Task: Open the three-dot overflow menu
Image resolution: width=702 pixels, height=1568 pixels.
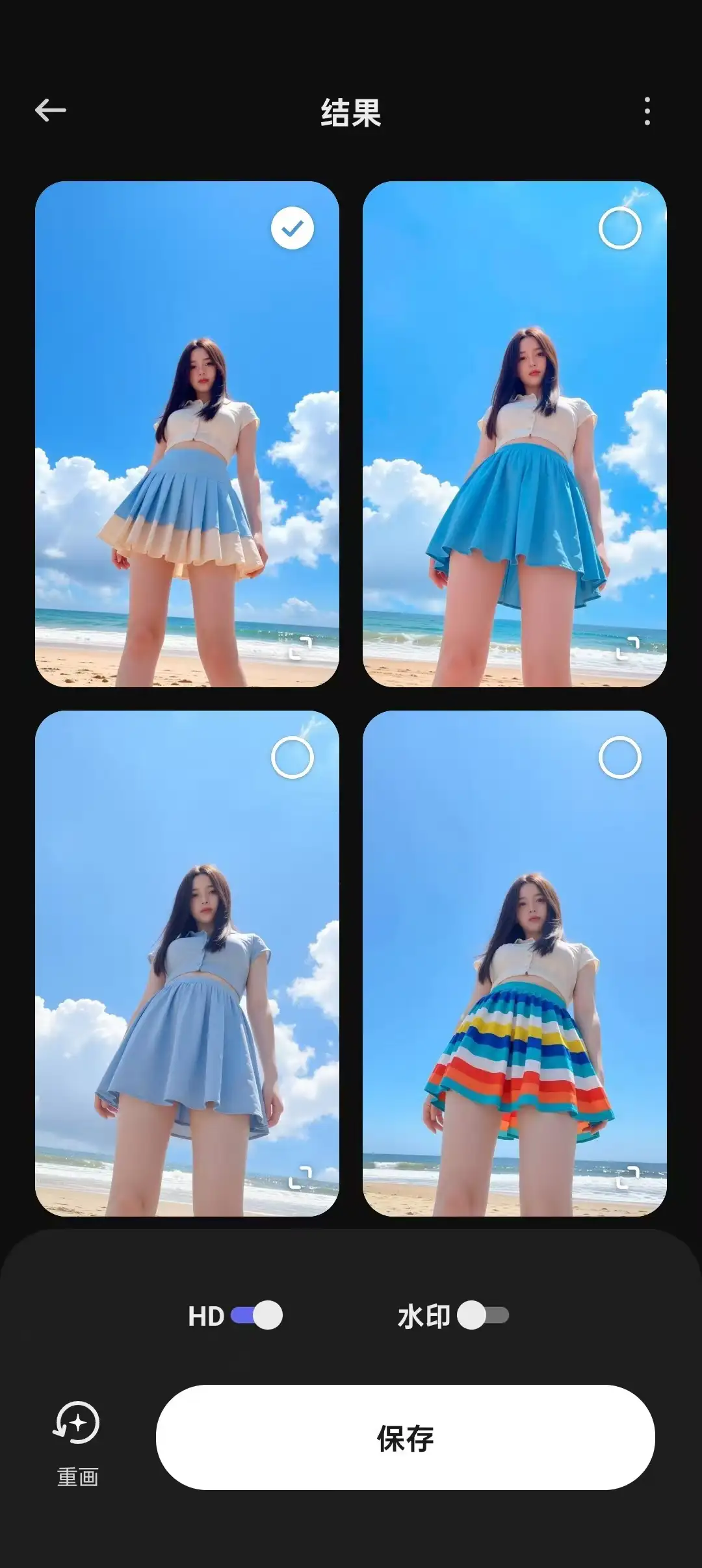Action: tap(647, 112)
